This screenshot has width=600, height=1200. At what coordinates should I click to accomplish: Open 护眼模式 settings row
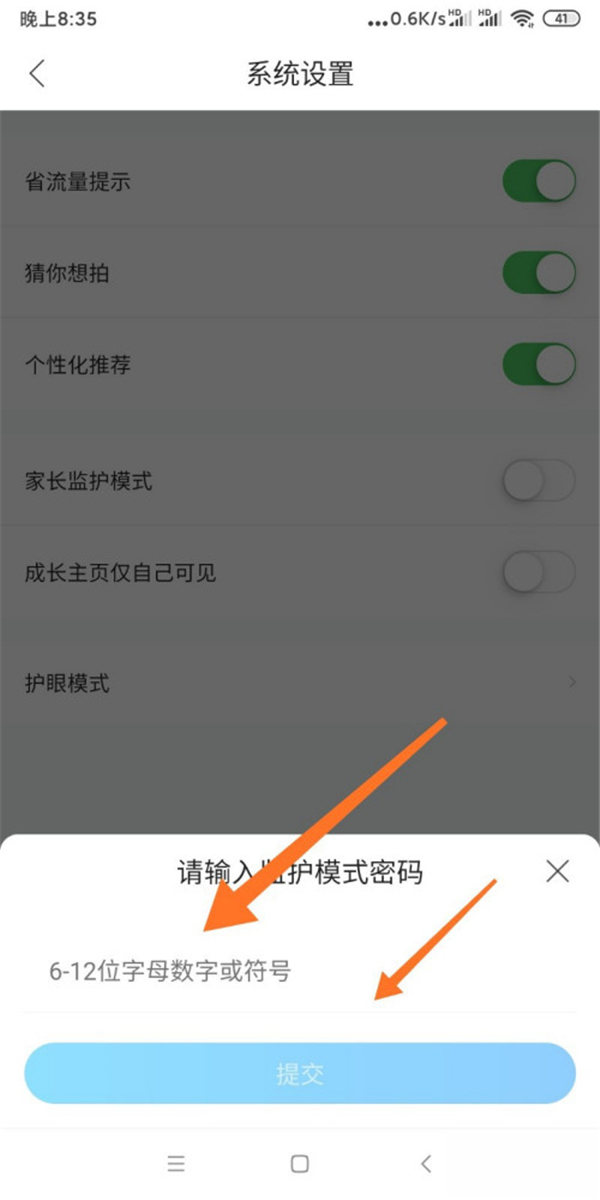point(300,684)
